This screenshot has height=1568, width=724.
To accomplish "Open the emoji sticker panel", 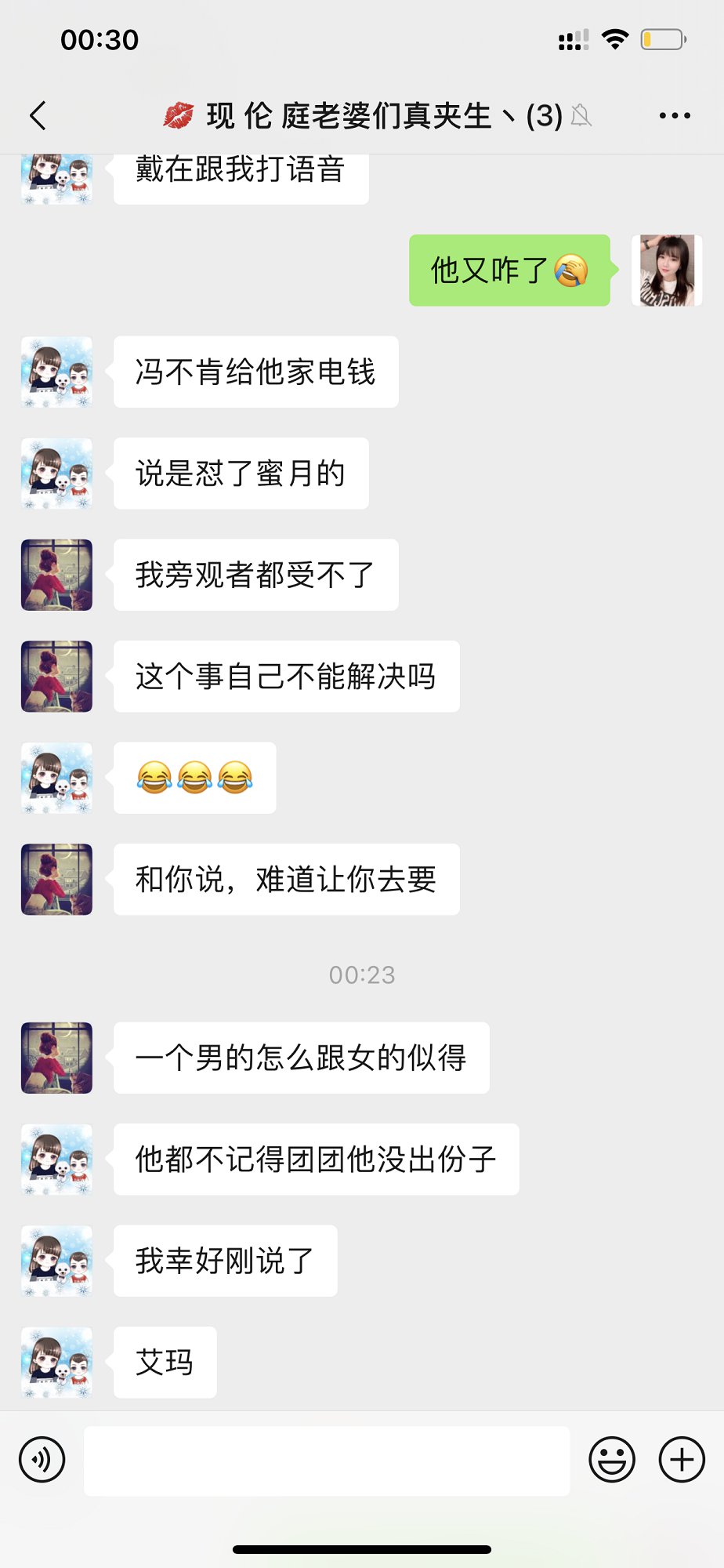I will click(x=612, y=1460).
